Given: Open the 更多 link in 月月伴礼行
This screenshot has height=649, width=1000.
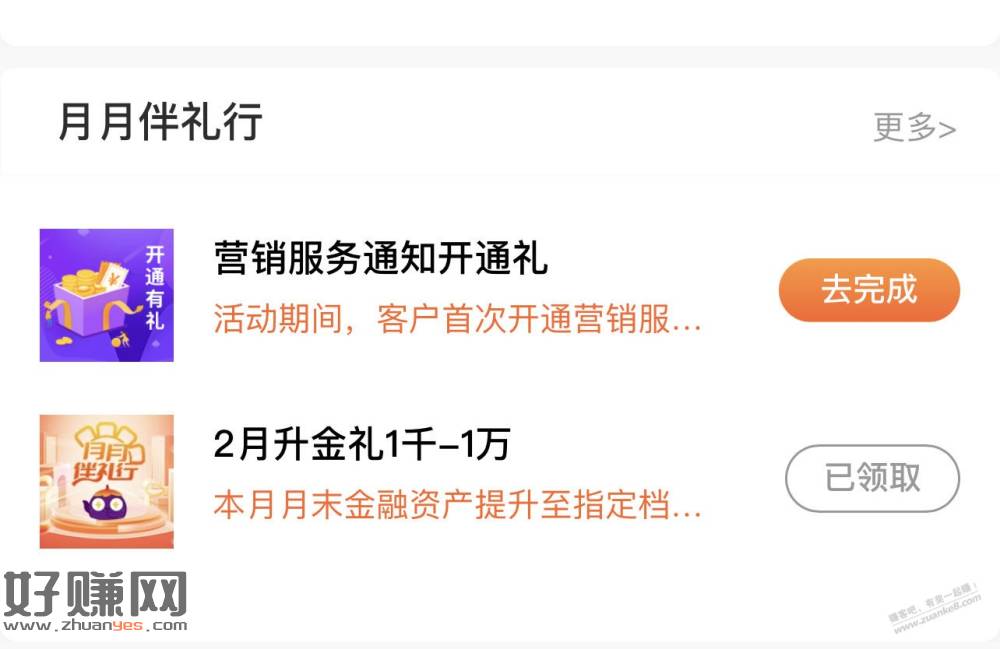Looking at the screenshot, I should 914,128.
